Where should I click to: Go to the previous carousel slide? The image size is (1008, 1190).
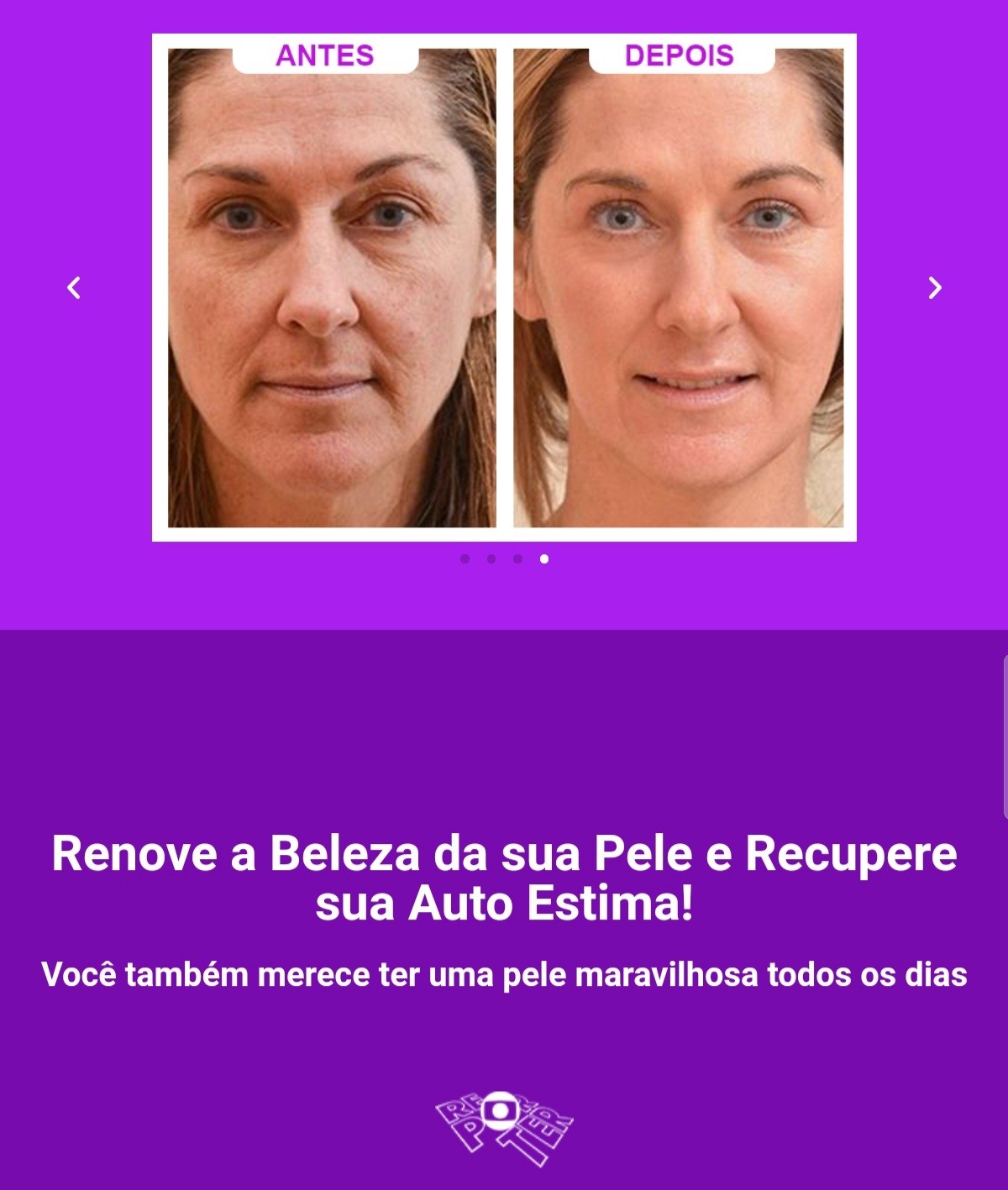pyautogui.click(x=74, y=288)
